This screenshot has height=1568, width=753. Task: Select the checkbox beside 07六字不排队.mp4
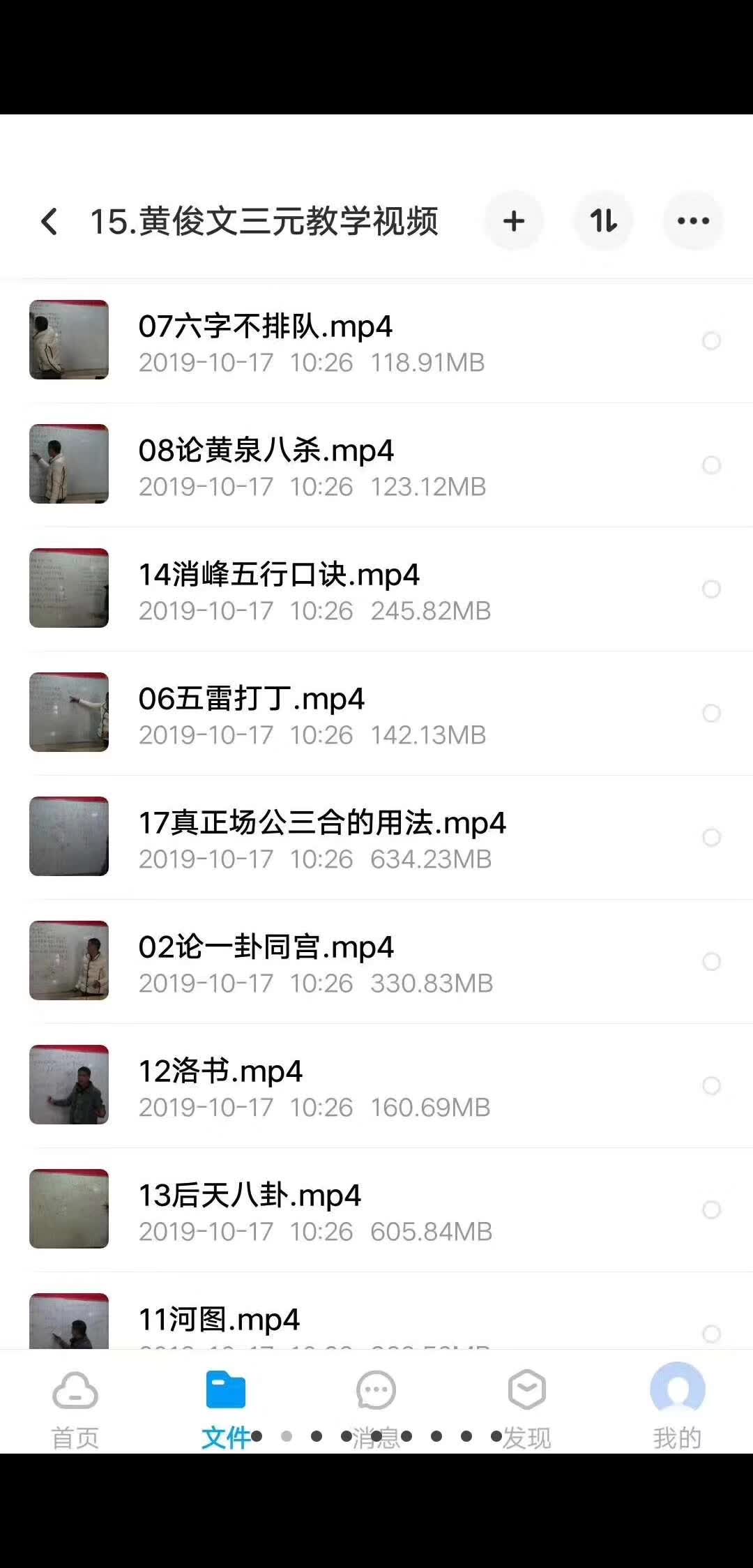pyautogui.click(x=712, y=341)
